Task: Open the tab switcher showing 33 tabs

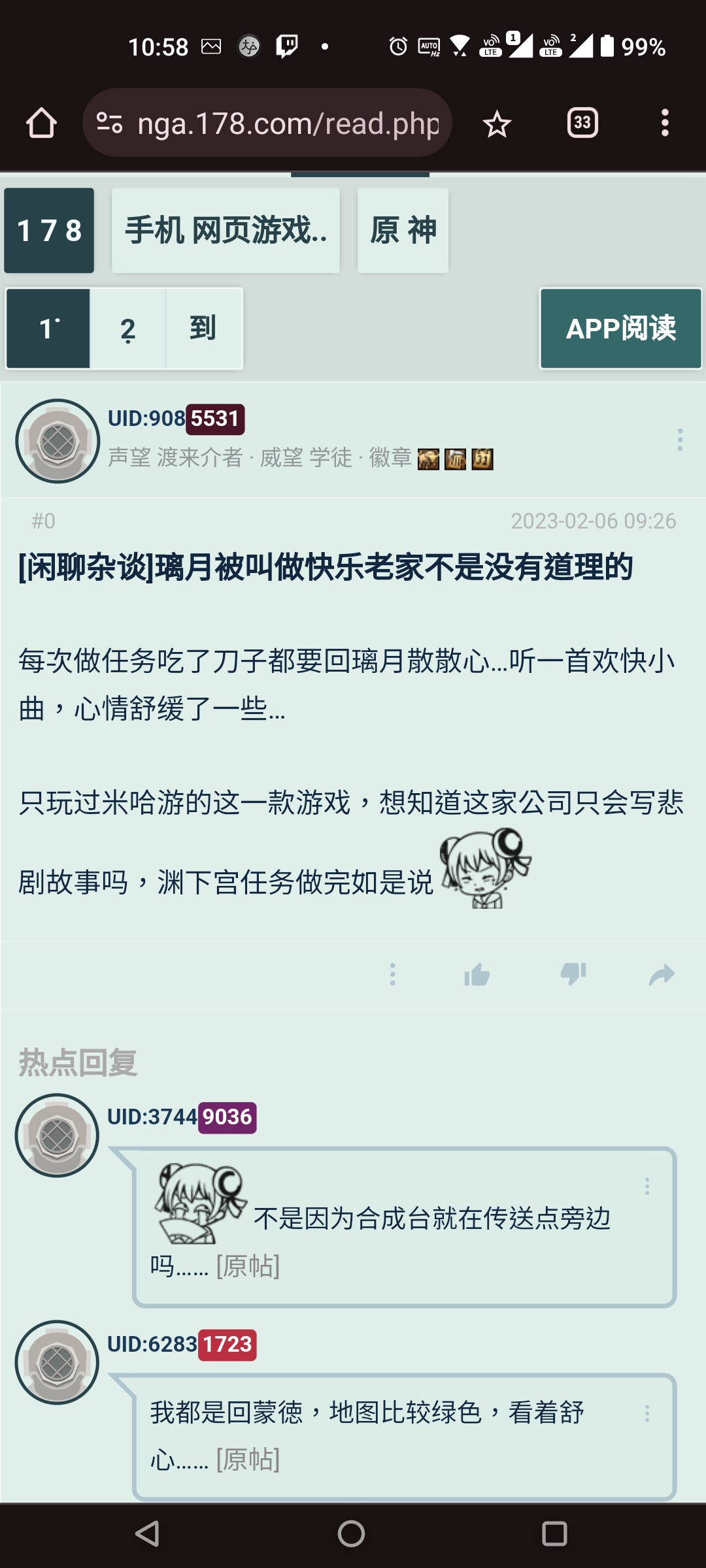Action: [582, 123]
